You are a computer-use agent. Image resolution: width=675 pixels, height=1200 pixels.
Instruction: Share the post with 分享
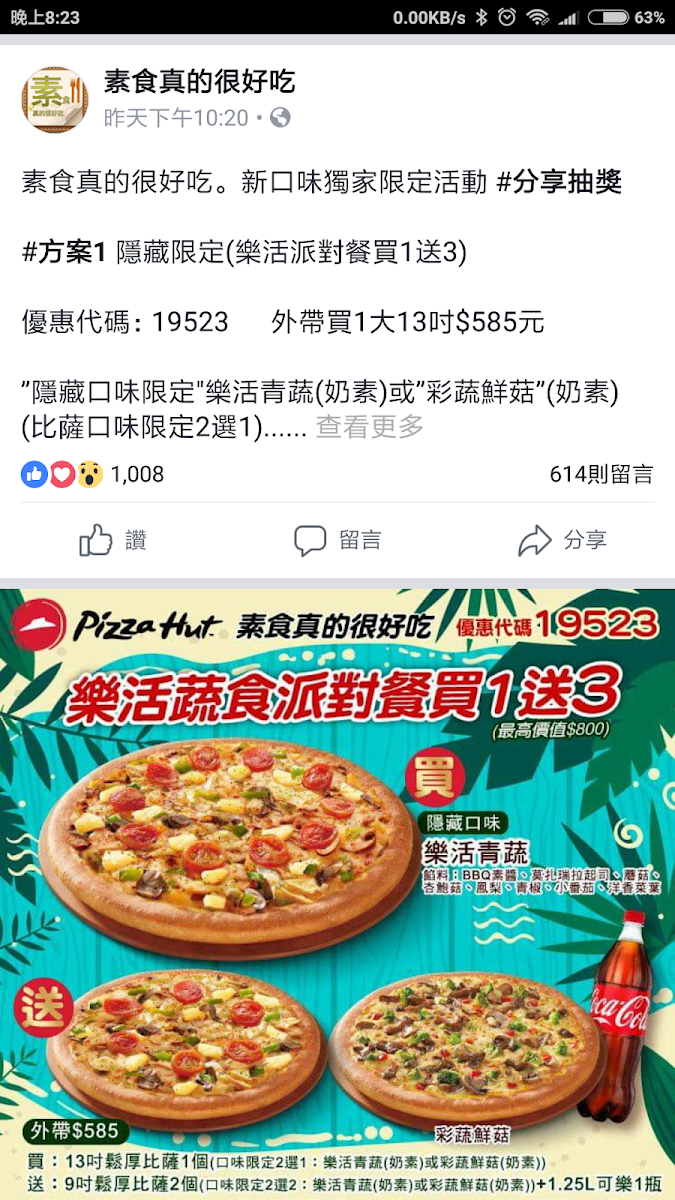[x=562, y=541]
